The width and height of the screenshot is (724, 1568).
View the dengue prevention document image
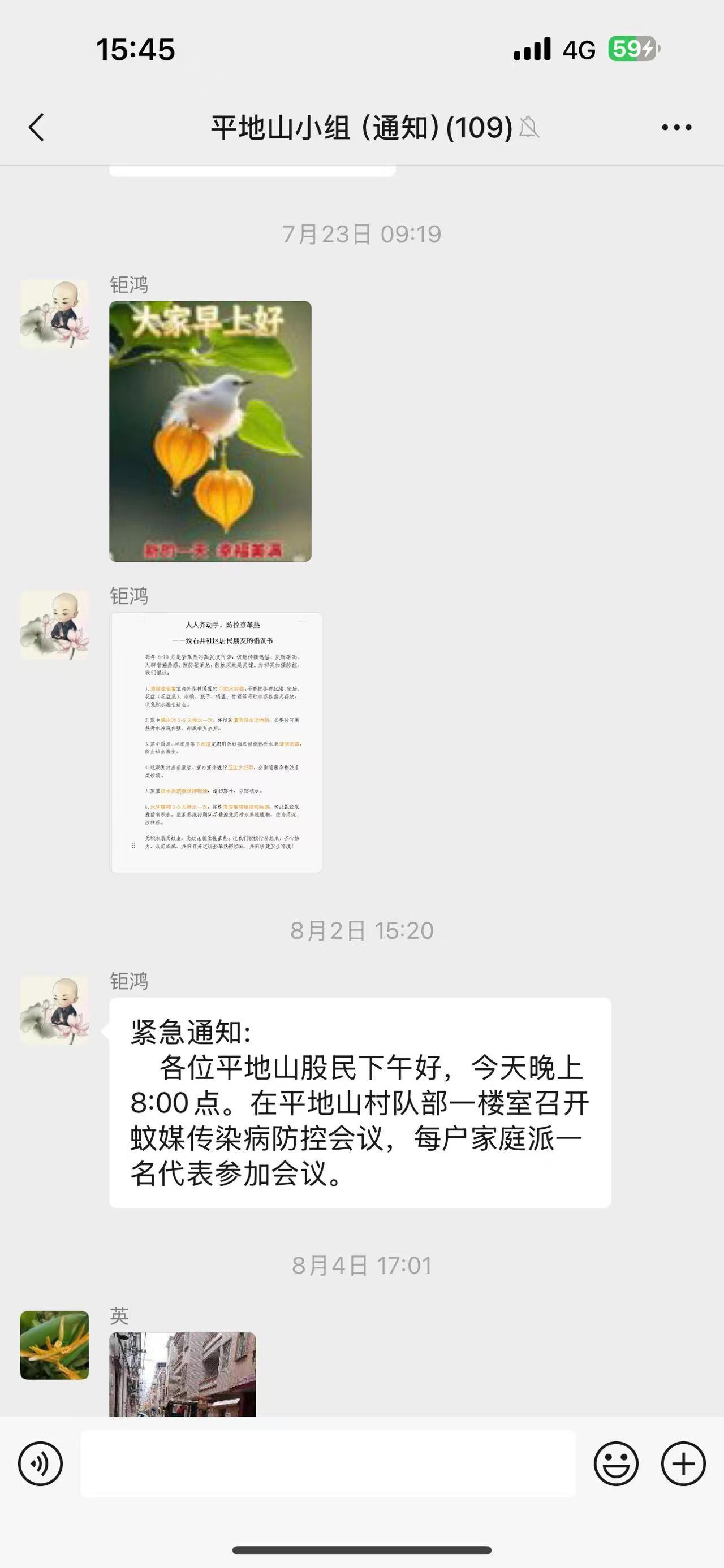pos(216,742)
